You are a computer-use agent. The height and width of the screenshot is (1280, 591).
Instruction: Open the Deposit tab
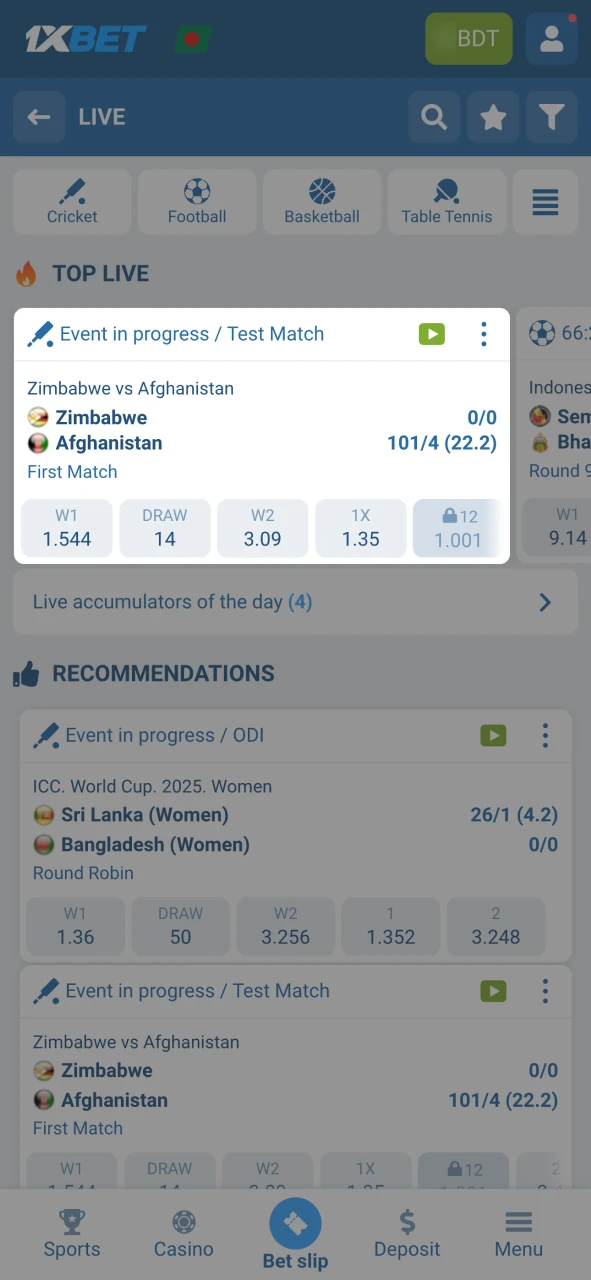click(x=407, y=1234)
